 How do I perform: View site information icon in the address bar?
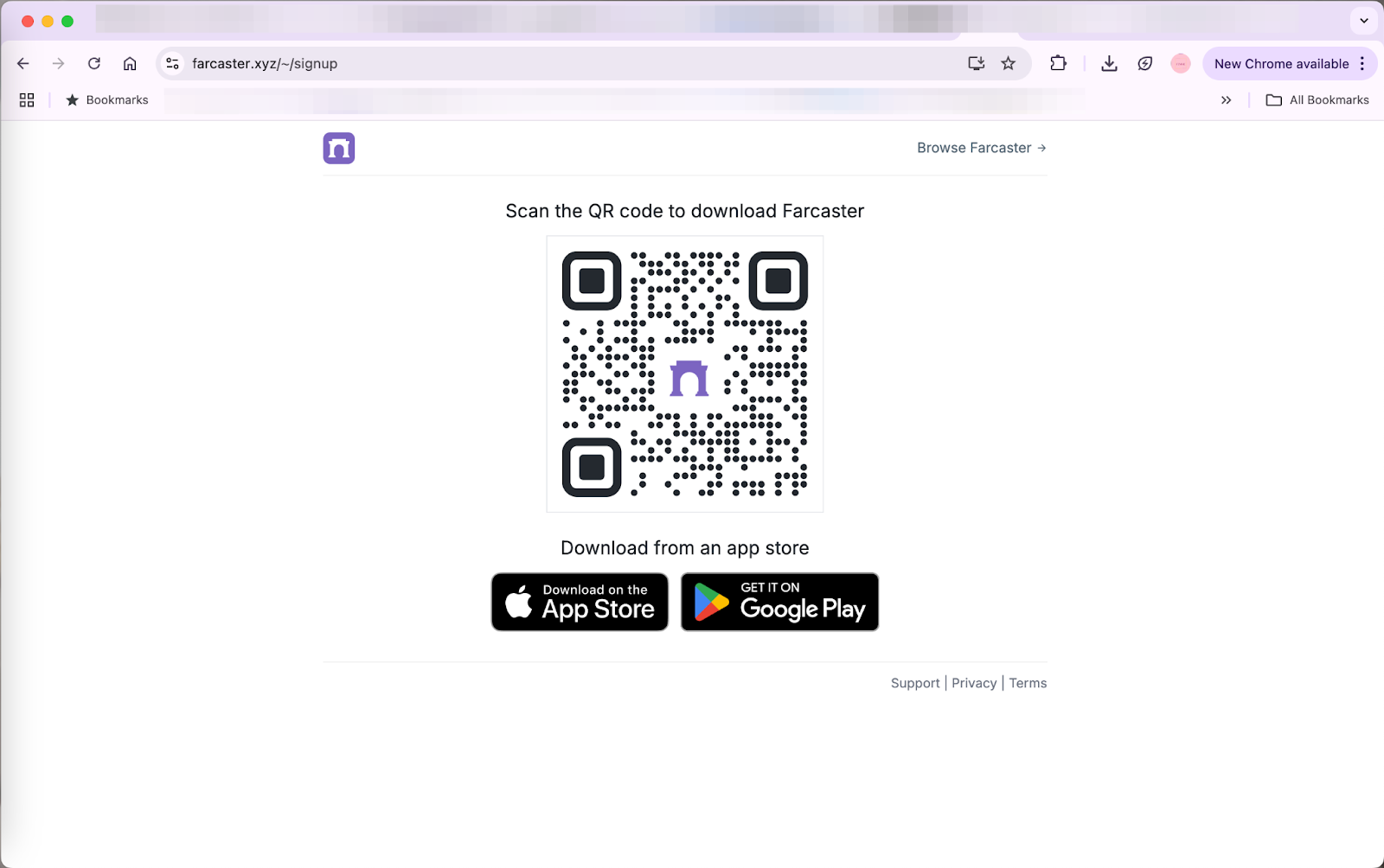click(x=173, y=63)
